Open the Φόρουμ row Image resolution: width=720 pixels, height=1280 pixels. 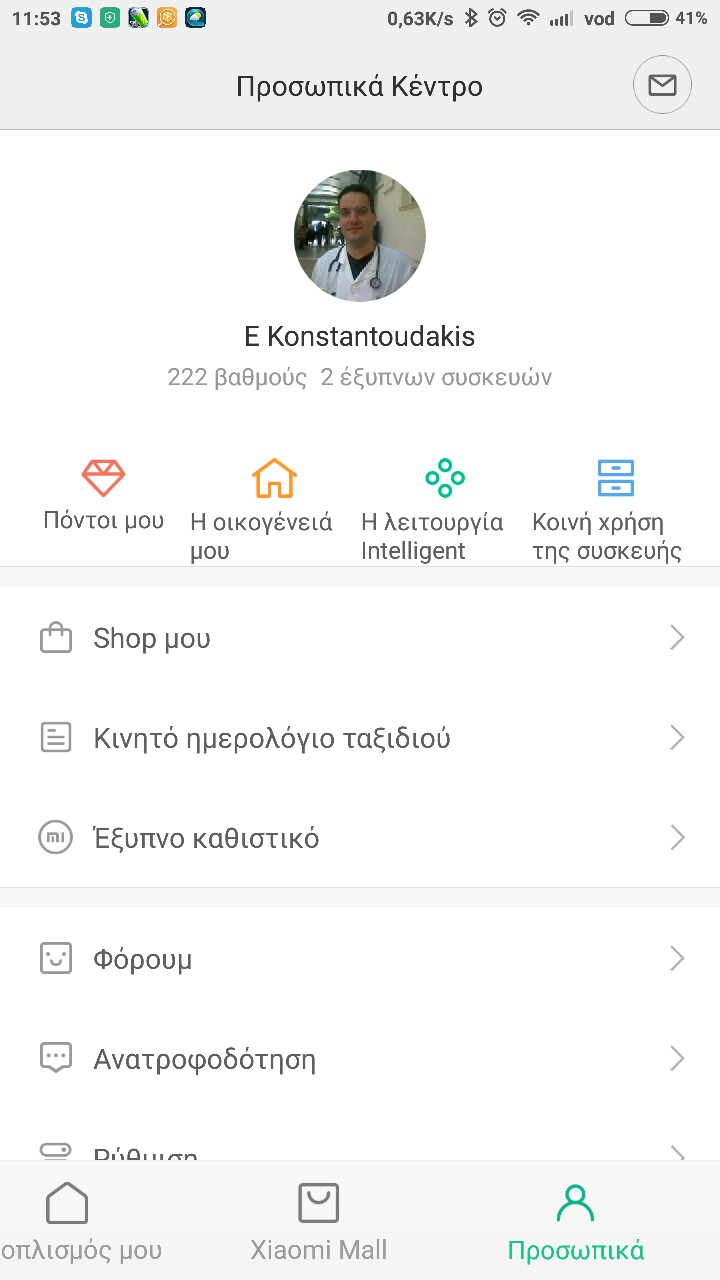point(360,959)
